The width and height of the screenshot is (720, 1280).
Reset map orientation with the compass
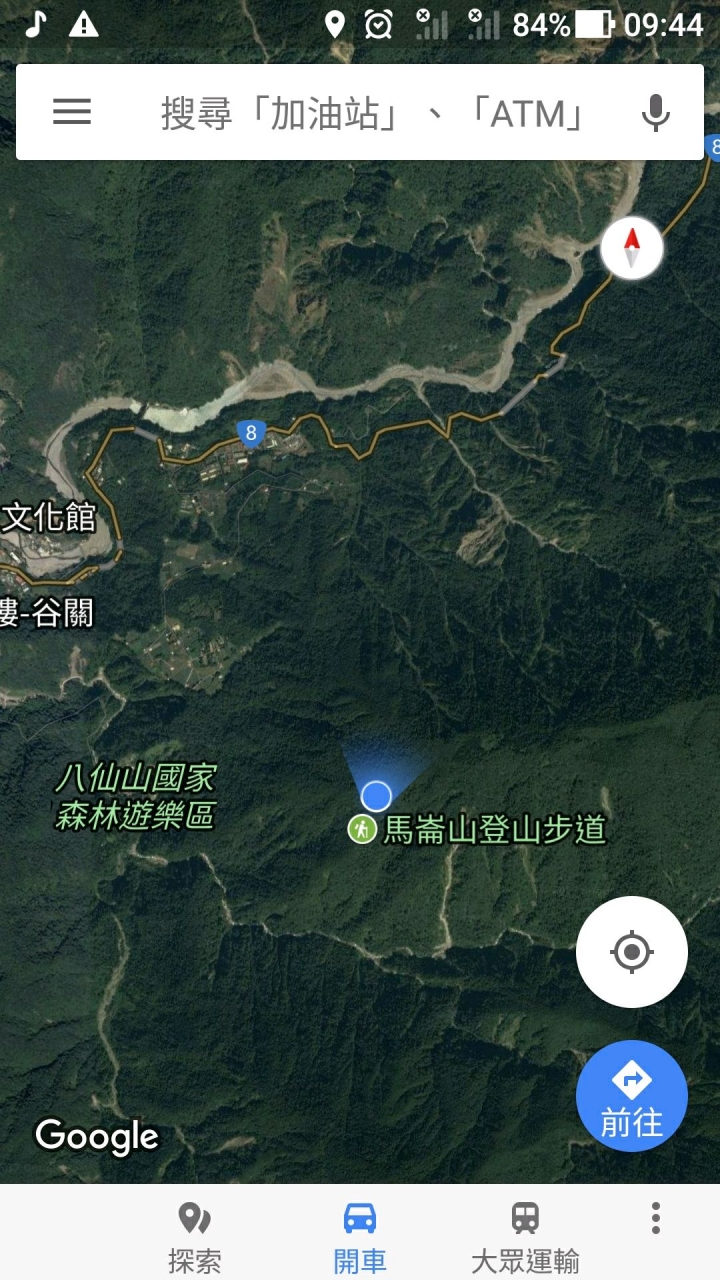pos(632,248)
